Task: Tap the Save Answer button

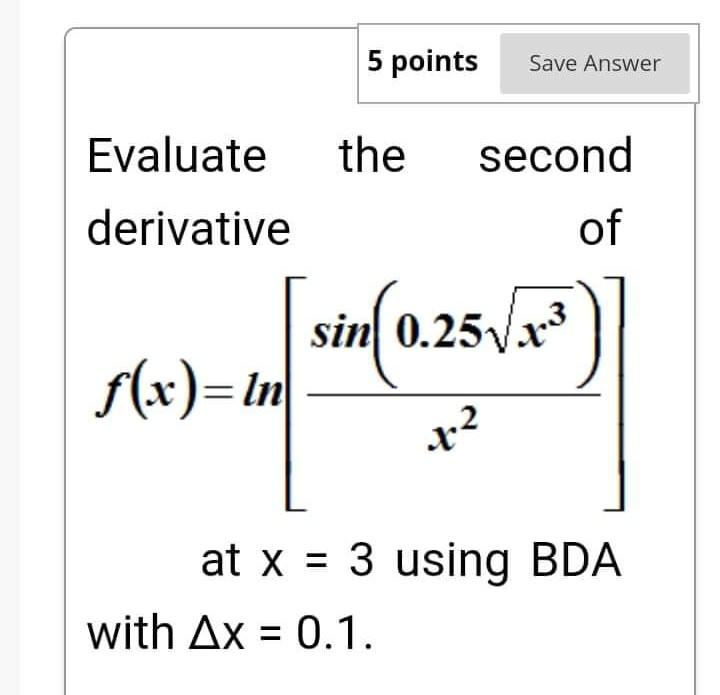Action: (595, 64)
